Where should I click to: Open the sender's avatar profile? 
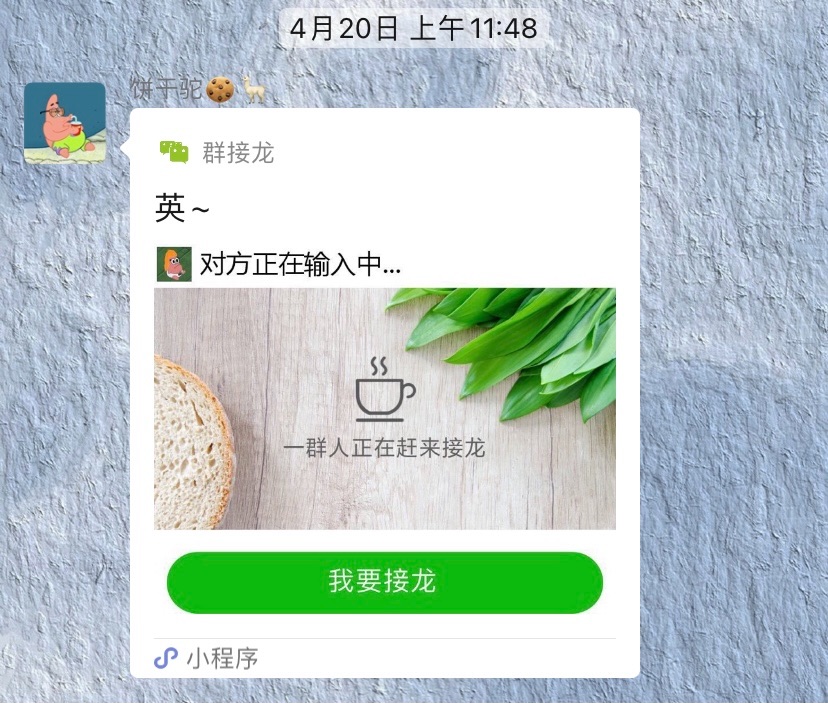click(x=65, y=122)
